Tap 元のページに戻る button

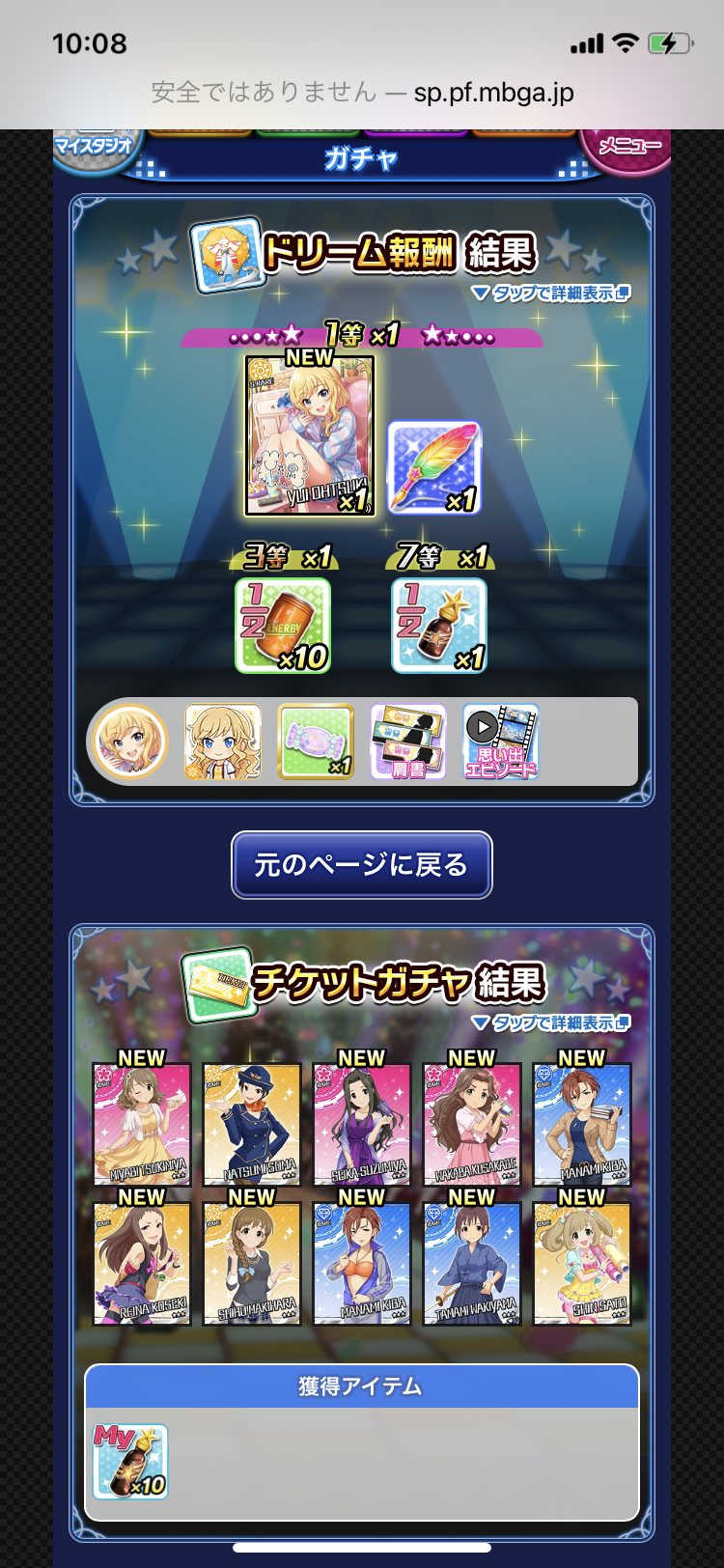coord(362,865)
